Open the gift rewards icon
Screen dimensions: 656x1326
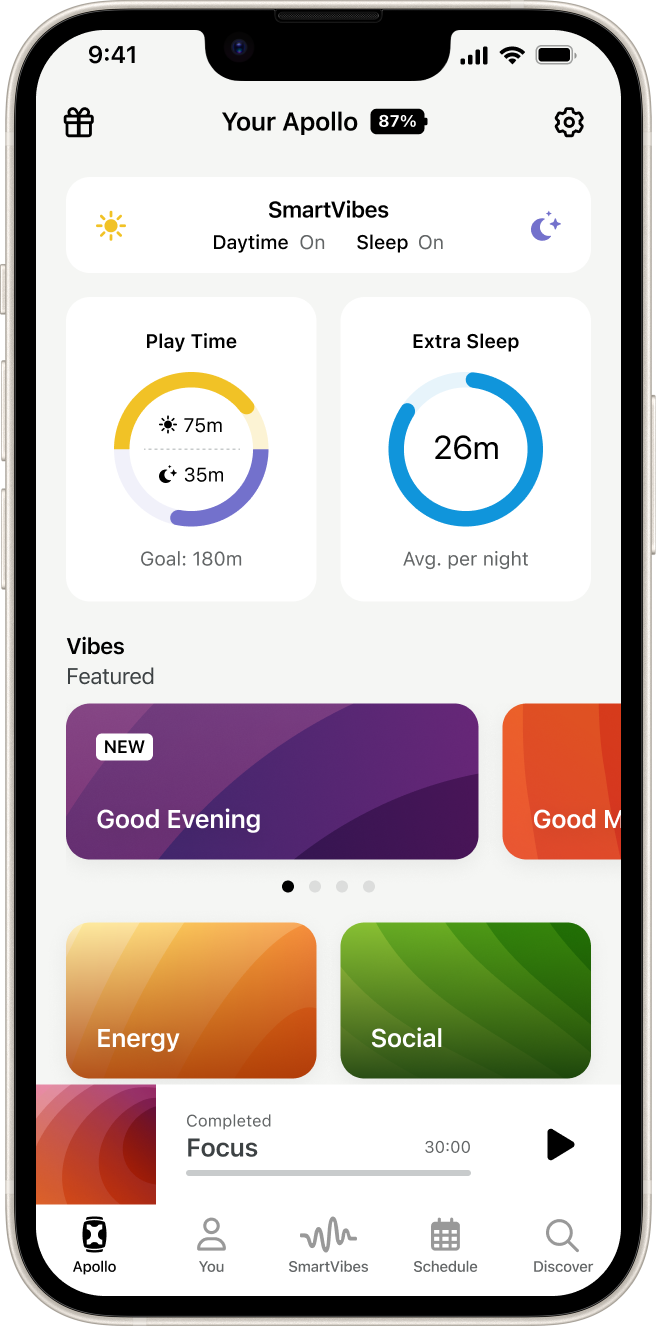pyautogui.click(x=79, y=122)
